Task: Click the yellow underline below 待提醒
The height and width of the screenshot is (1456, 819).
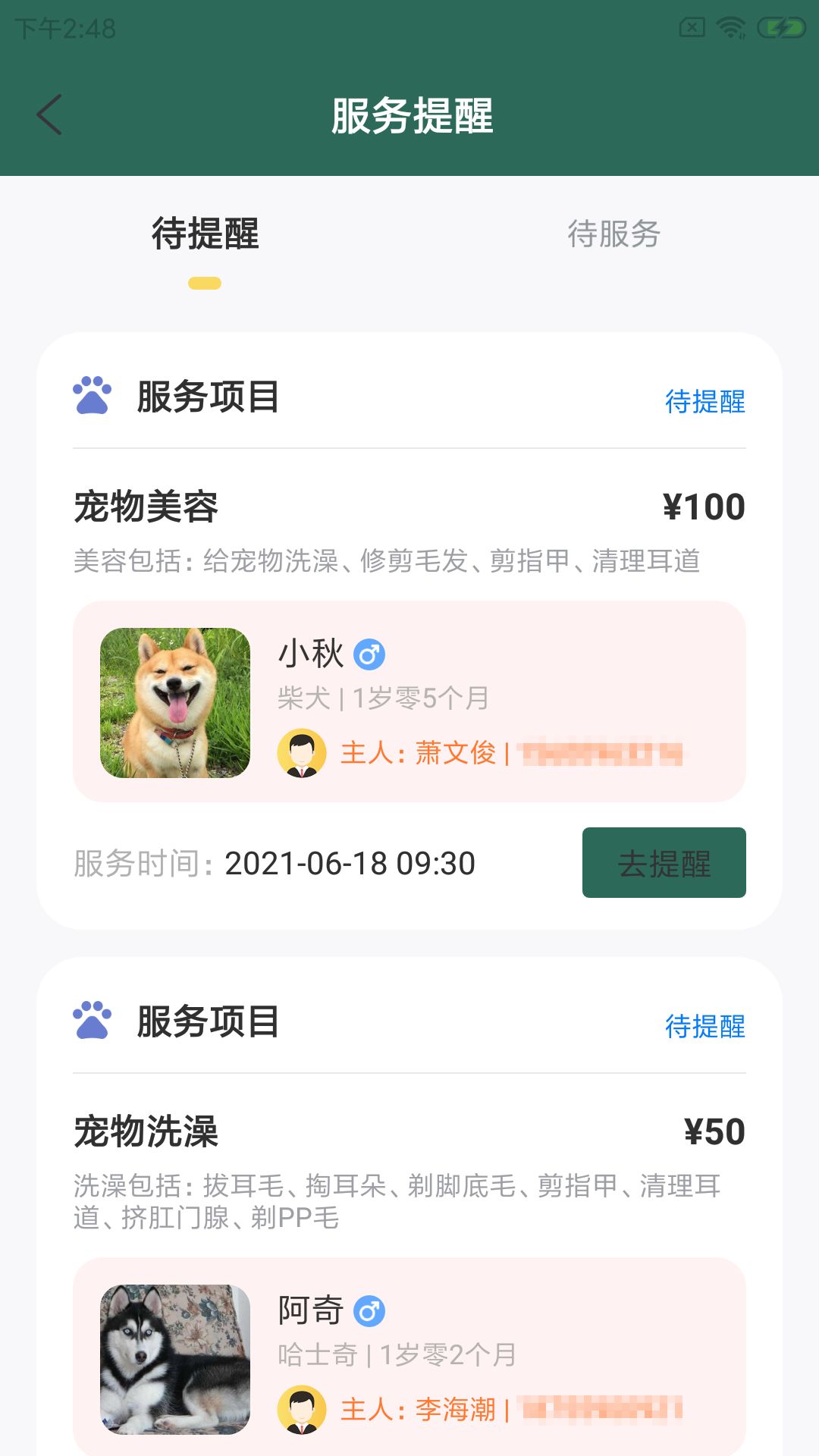Action: [205, 283]
